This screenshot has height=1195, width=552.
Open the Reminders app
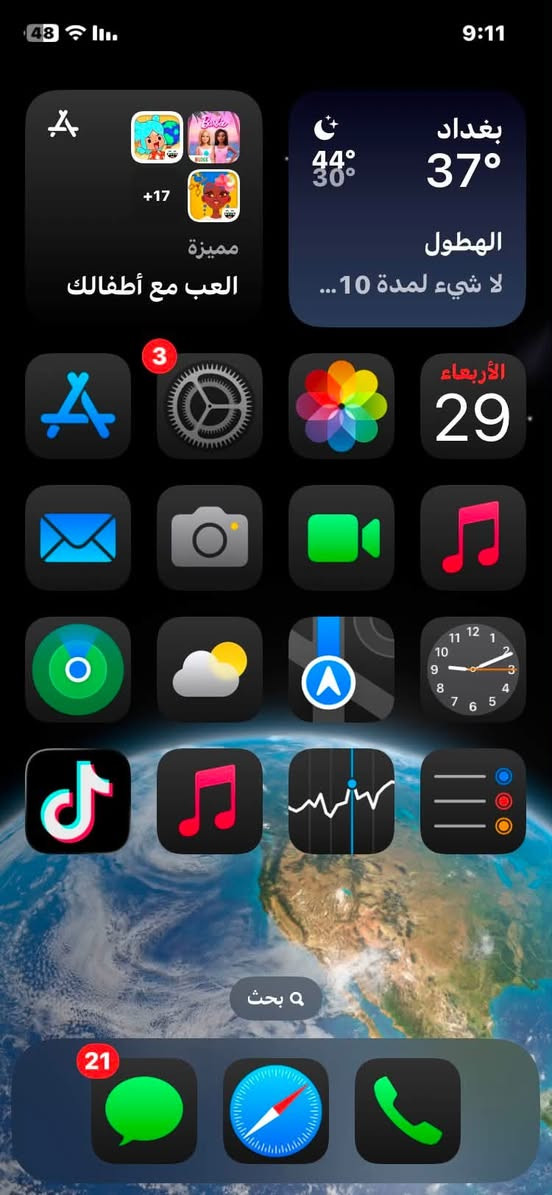pyautogui.click(x=473, y=802)
